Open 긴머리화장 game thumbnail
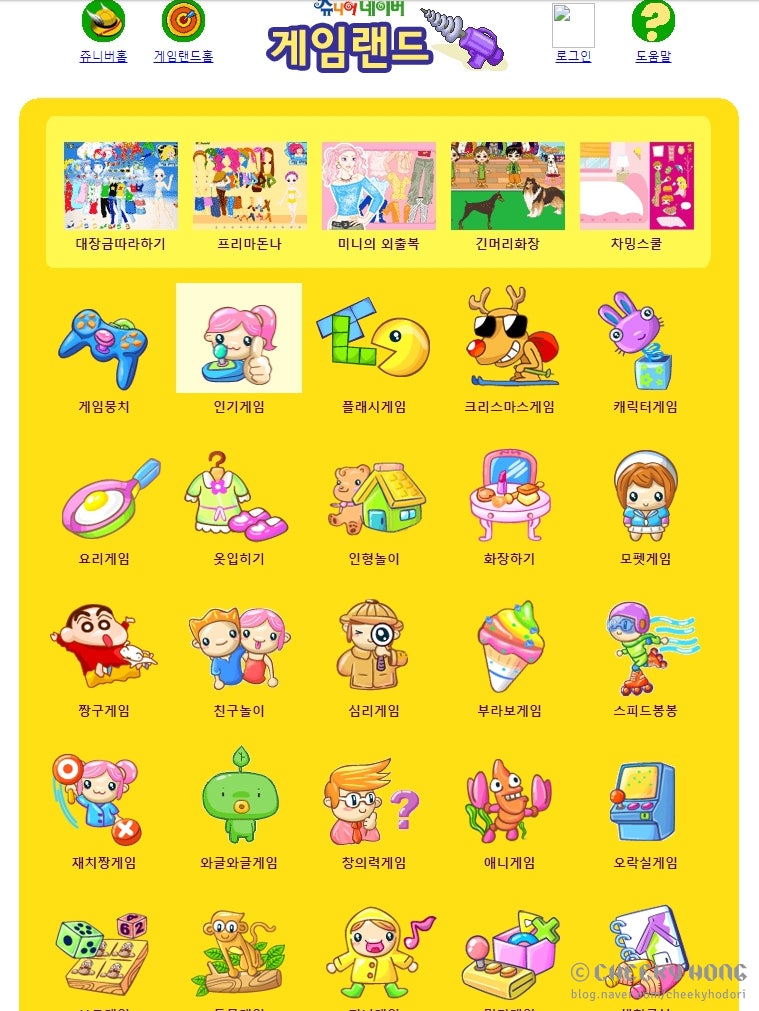 point(508,187)
